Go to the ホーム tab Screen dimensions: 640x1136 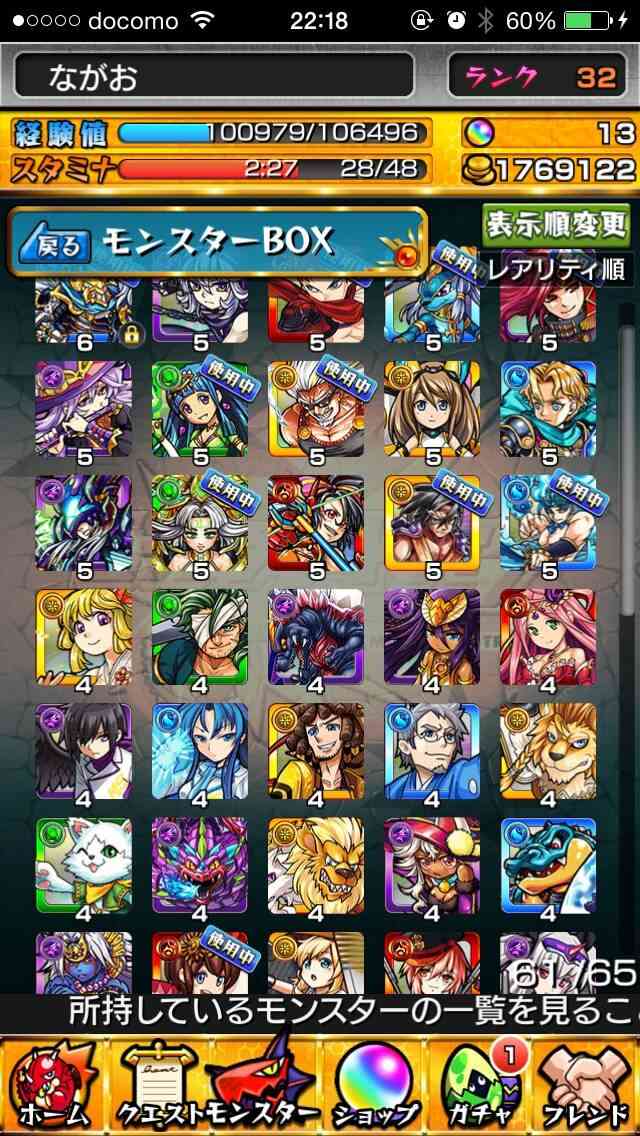click(x=52, y=1085)
